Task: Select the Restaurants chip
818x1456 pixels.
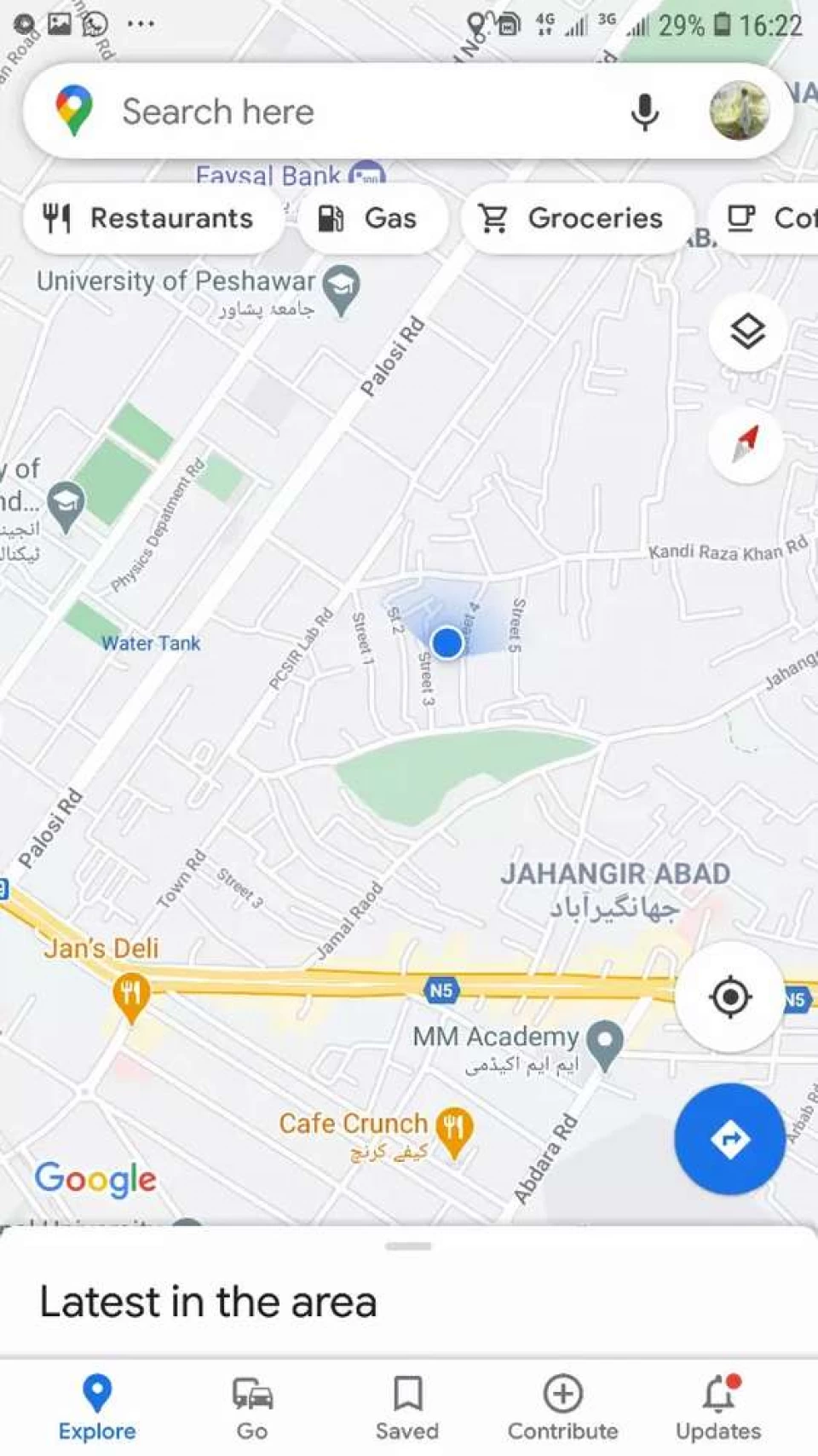Action: tap(151, 218)
